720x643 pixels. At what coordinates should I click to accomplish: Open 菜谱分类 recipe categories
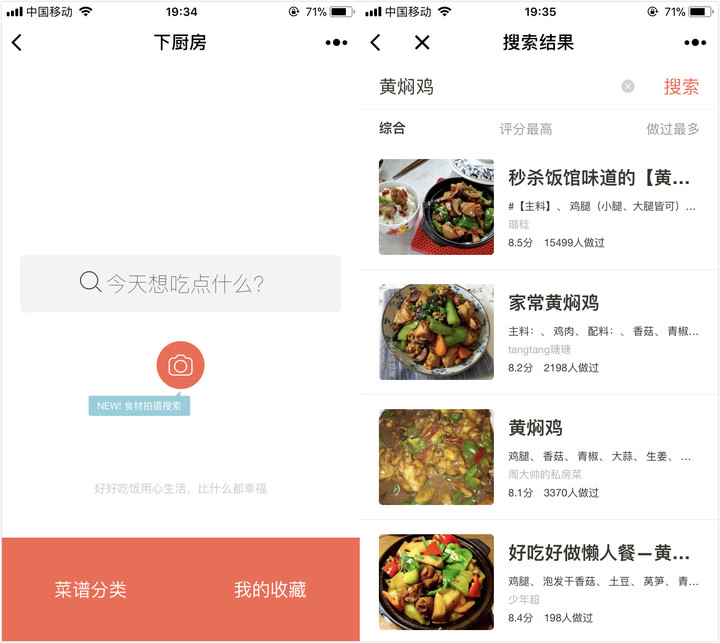pos(90,590)
